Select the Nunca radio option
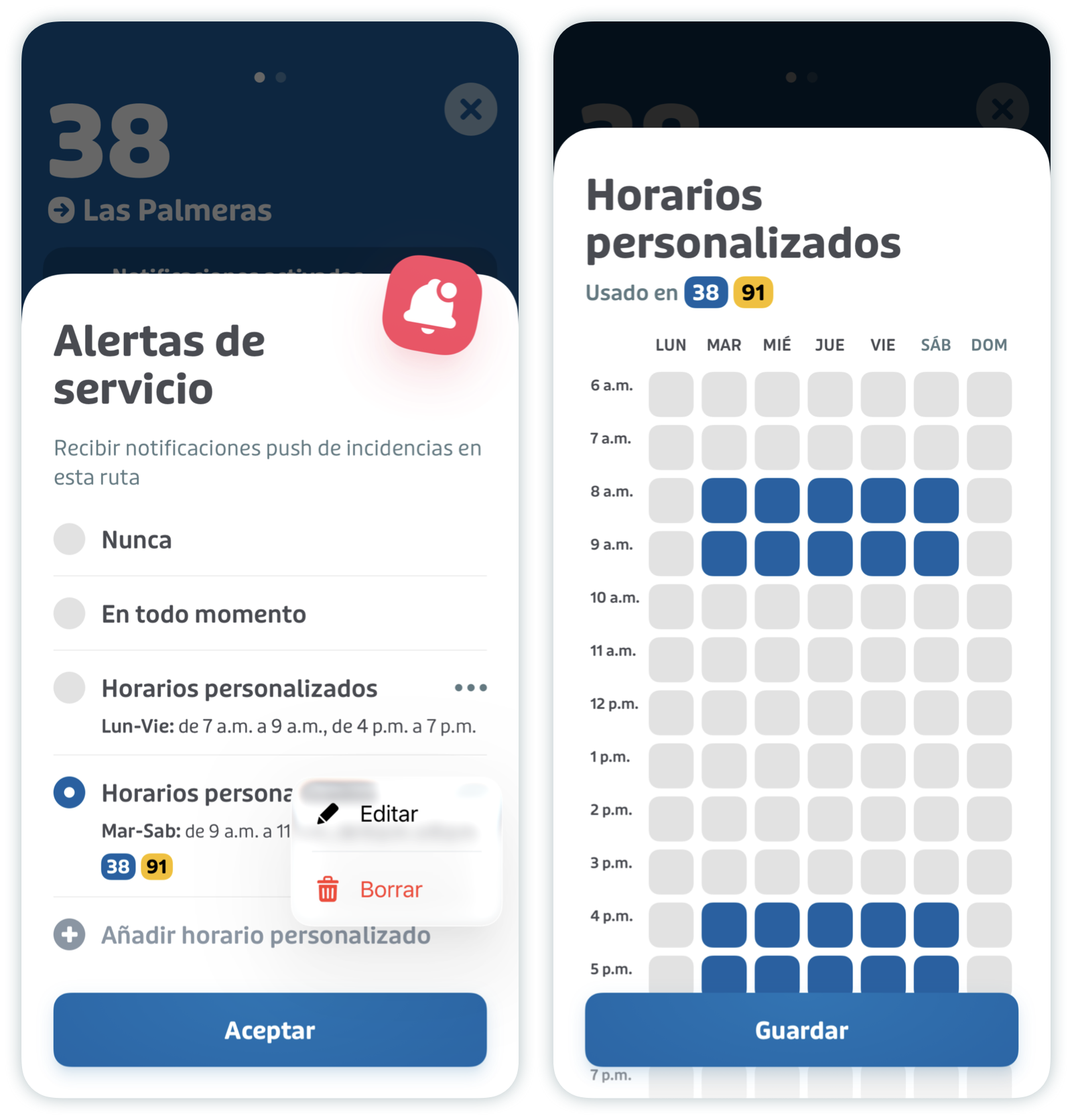Image resolution: width=1072 pixels, height=1120 pixels. (70, 540)
